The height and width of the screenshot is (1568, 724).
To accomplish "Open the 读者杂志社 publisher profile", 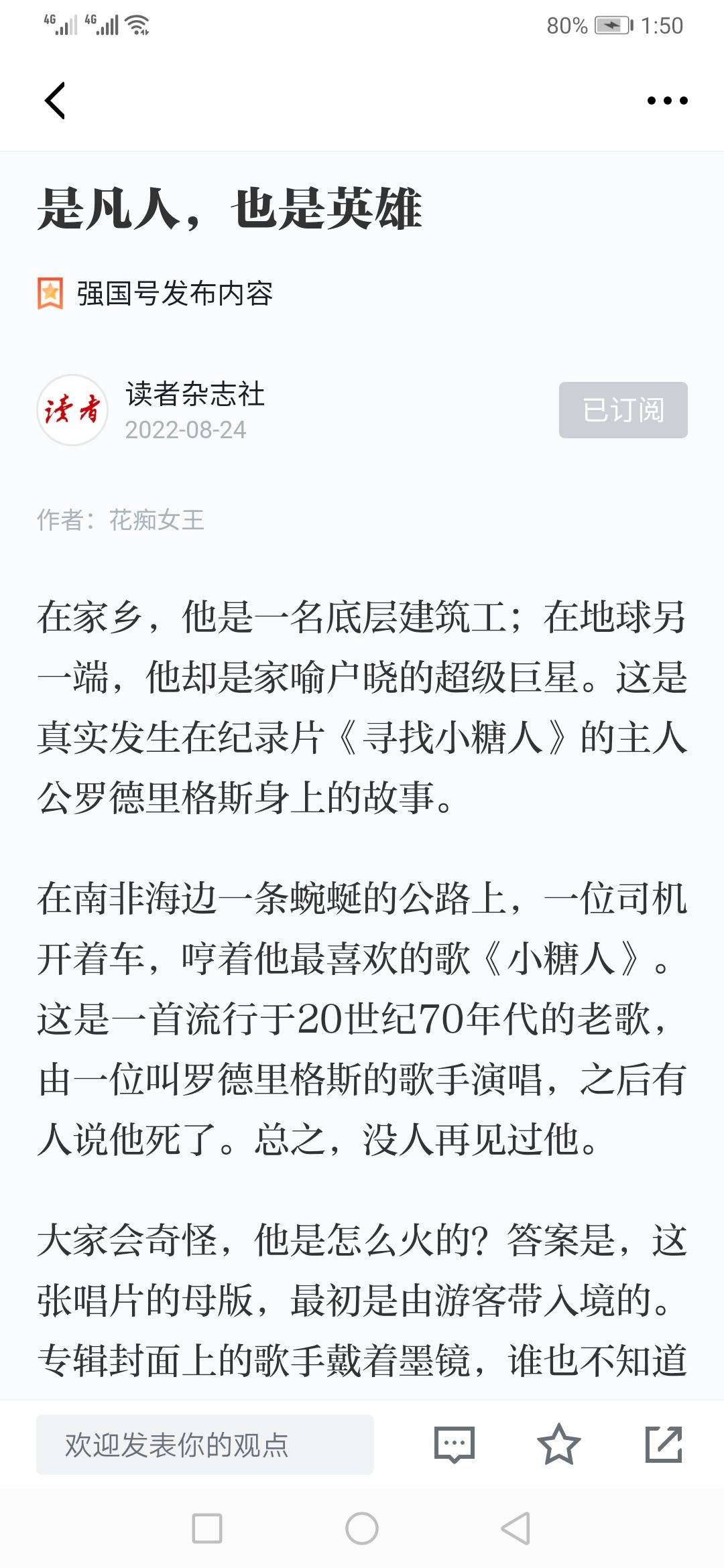I will (x=194, y=395).
